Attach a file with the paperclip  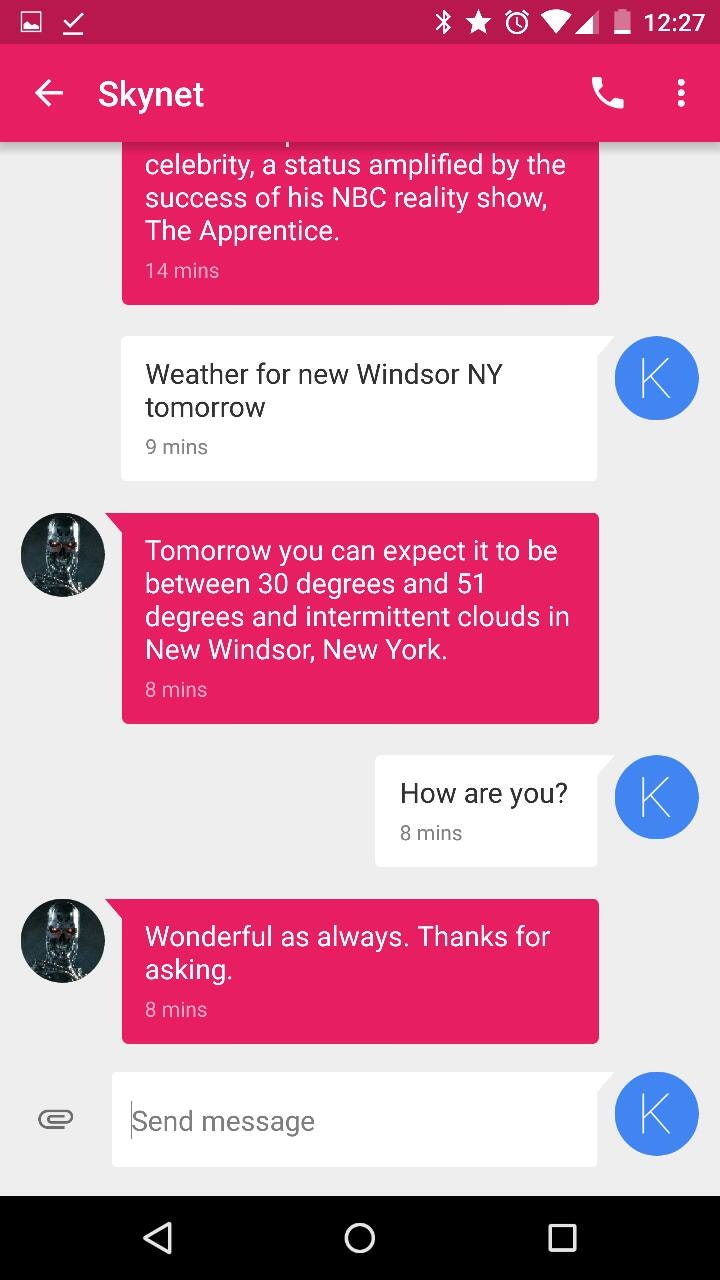click(56, 1119)
